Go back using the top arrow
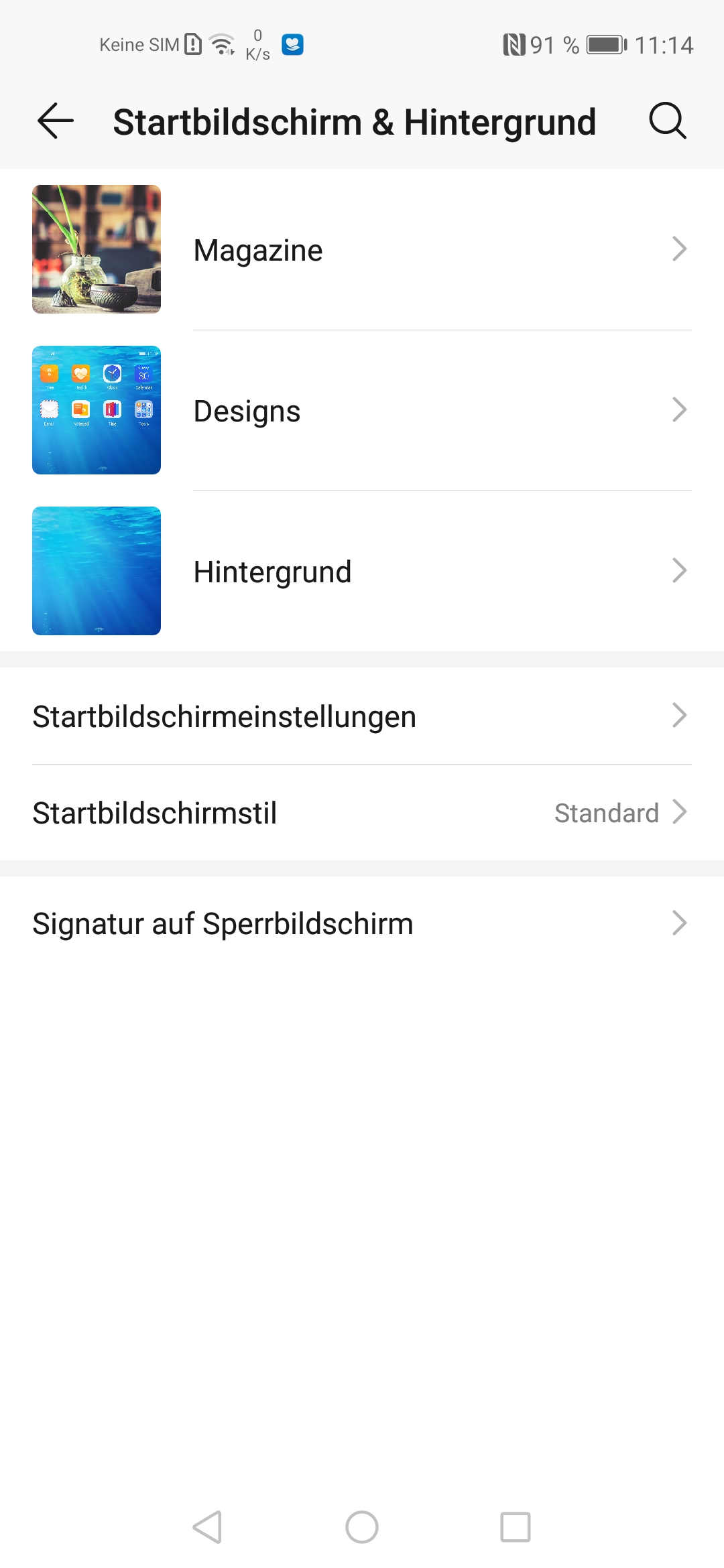 pyautogui.click(x=56, y=121)
